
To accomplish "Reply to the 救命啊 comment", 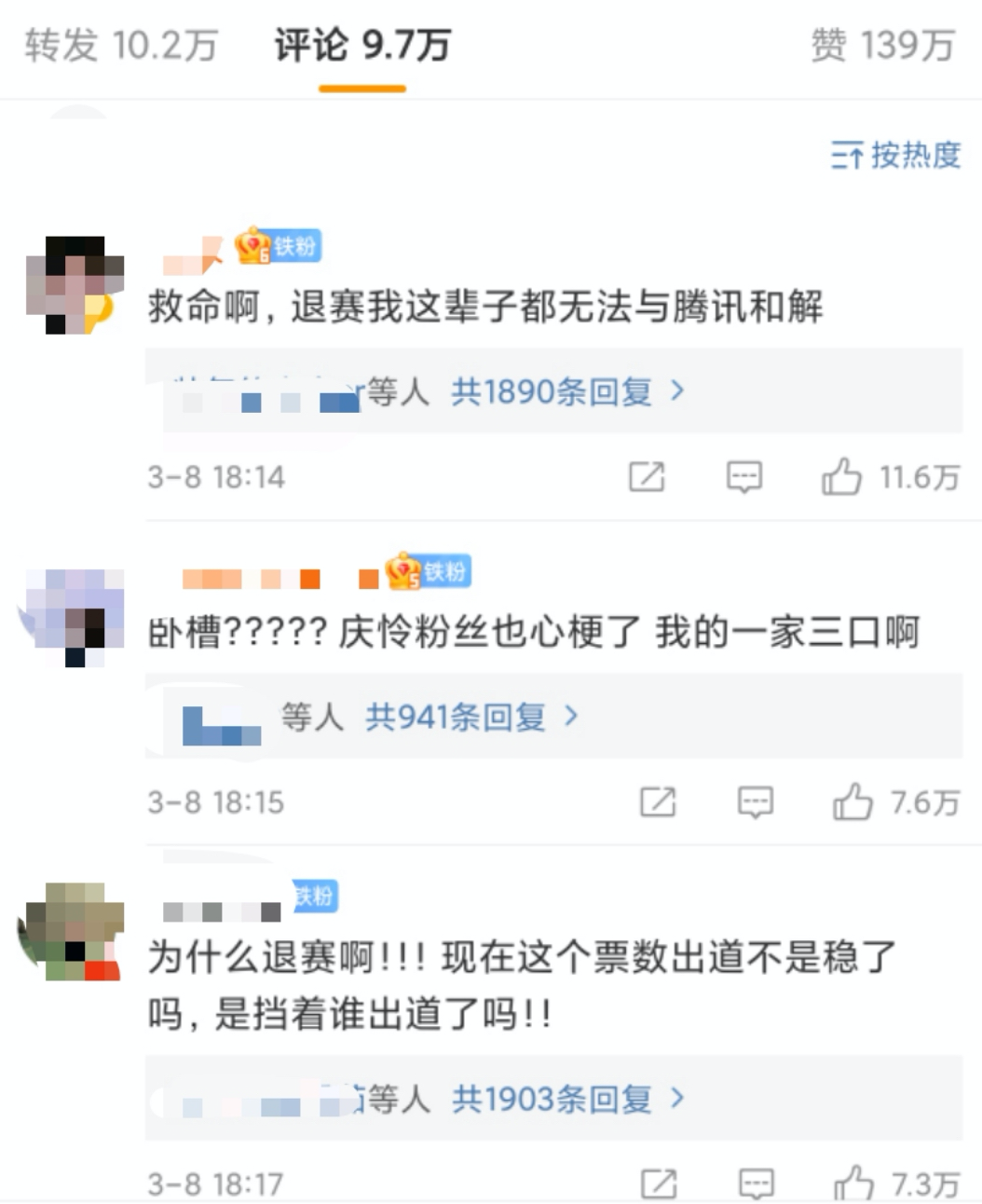I will (743, 477).
